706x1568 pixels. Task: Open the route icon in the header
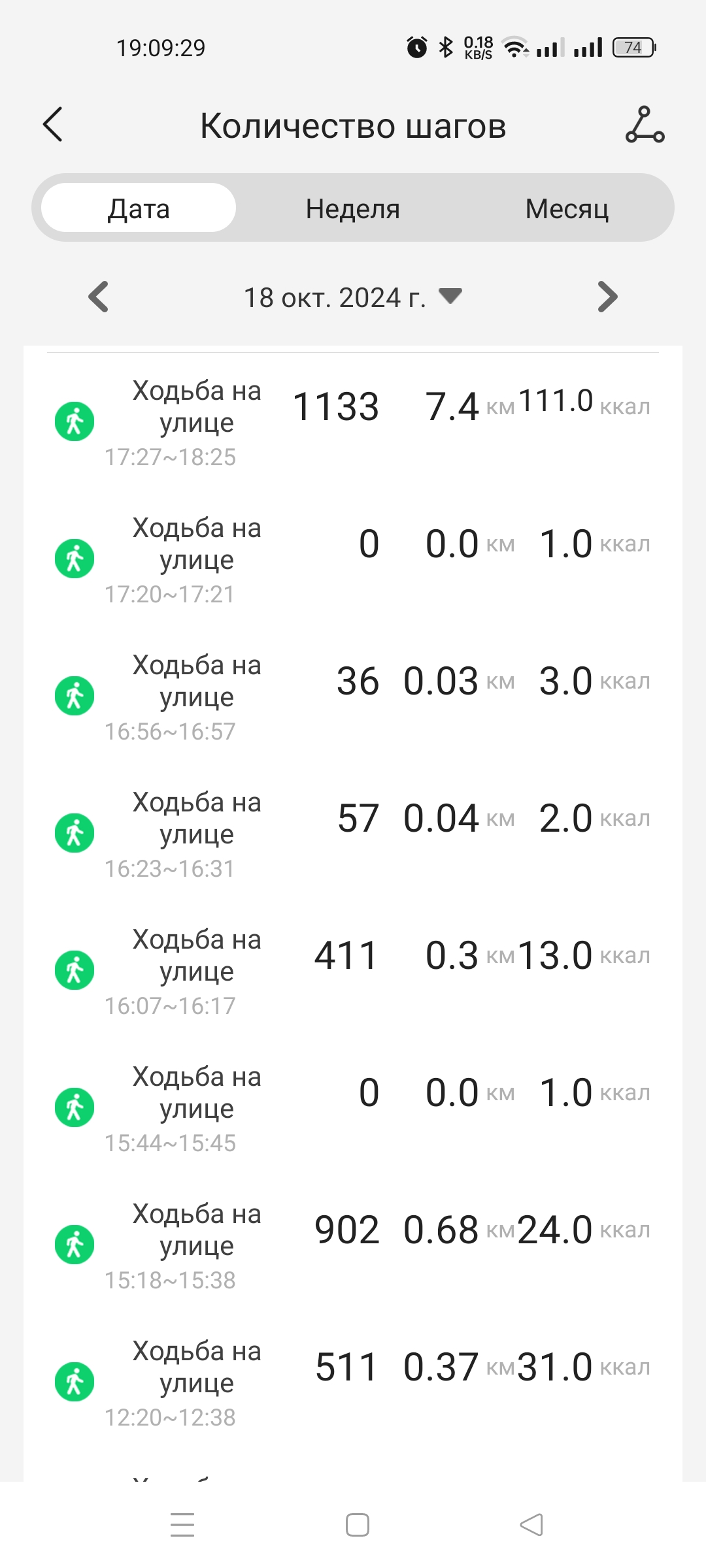pyautogui.click(x=645, y=125)
